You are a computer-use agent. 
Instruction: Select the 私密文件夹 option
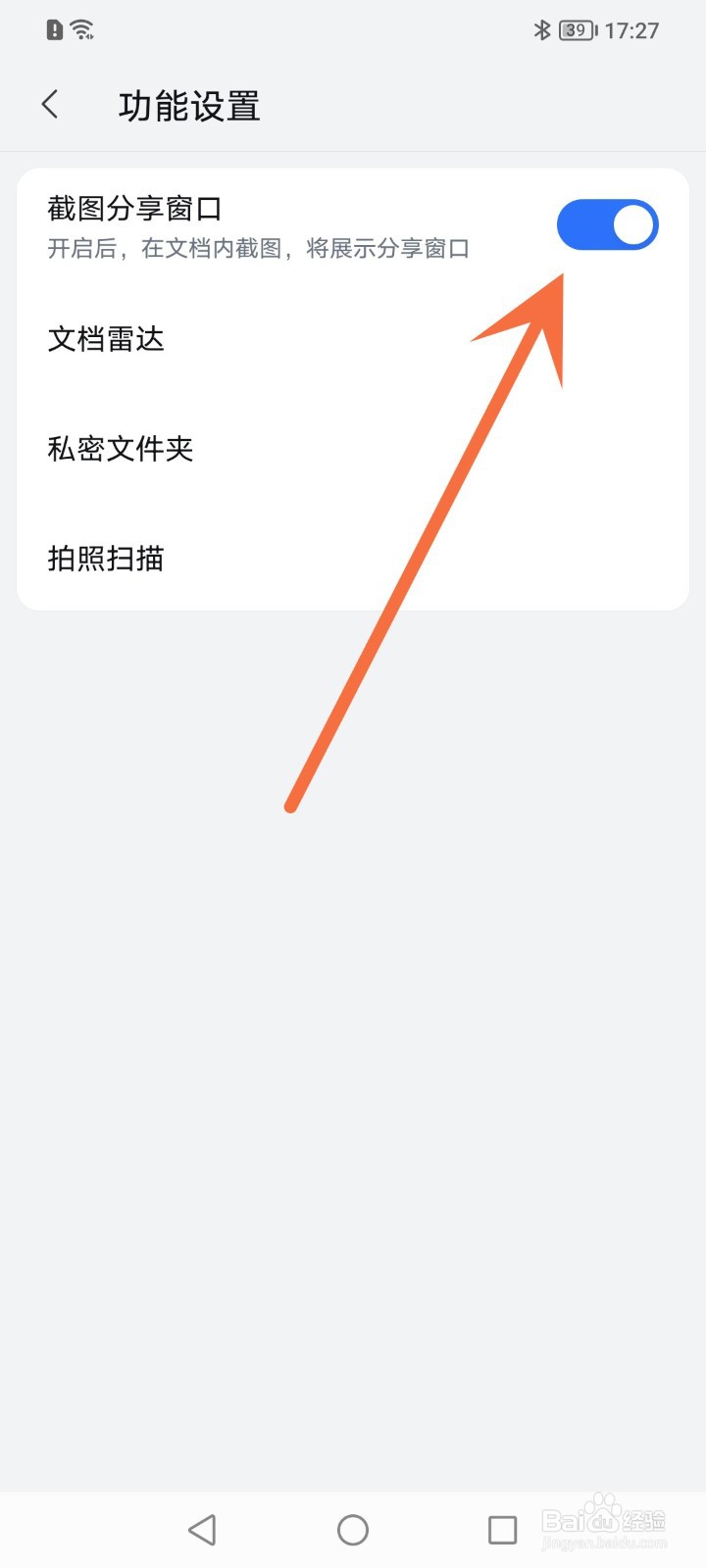[x=122, y=449]
